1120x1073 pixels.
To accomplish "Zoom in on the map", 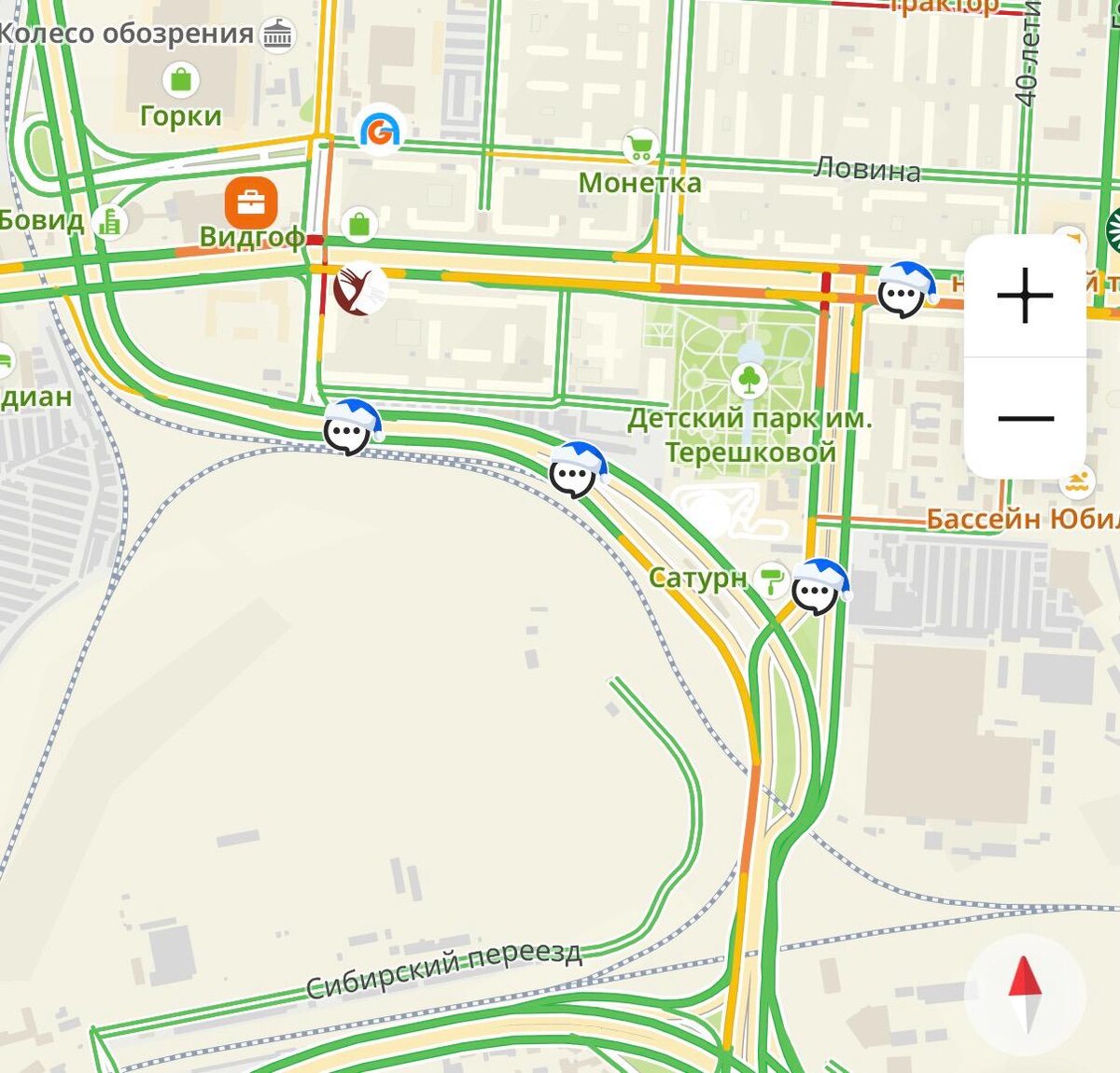I will click(1024, 296).
